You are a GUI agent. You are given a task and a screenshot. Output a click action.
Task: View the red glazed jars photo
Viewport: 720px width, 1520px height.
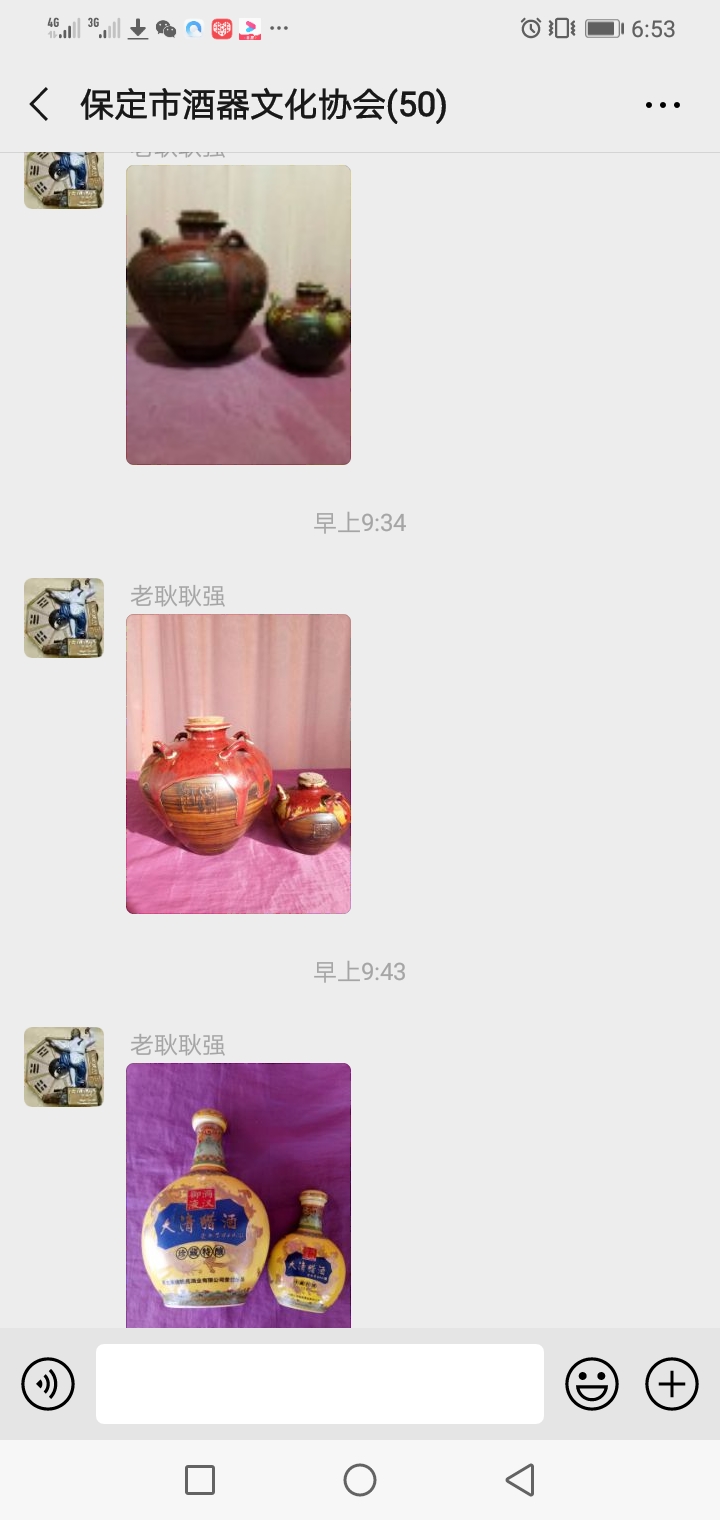(x=238, y=763)
